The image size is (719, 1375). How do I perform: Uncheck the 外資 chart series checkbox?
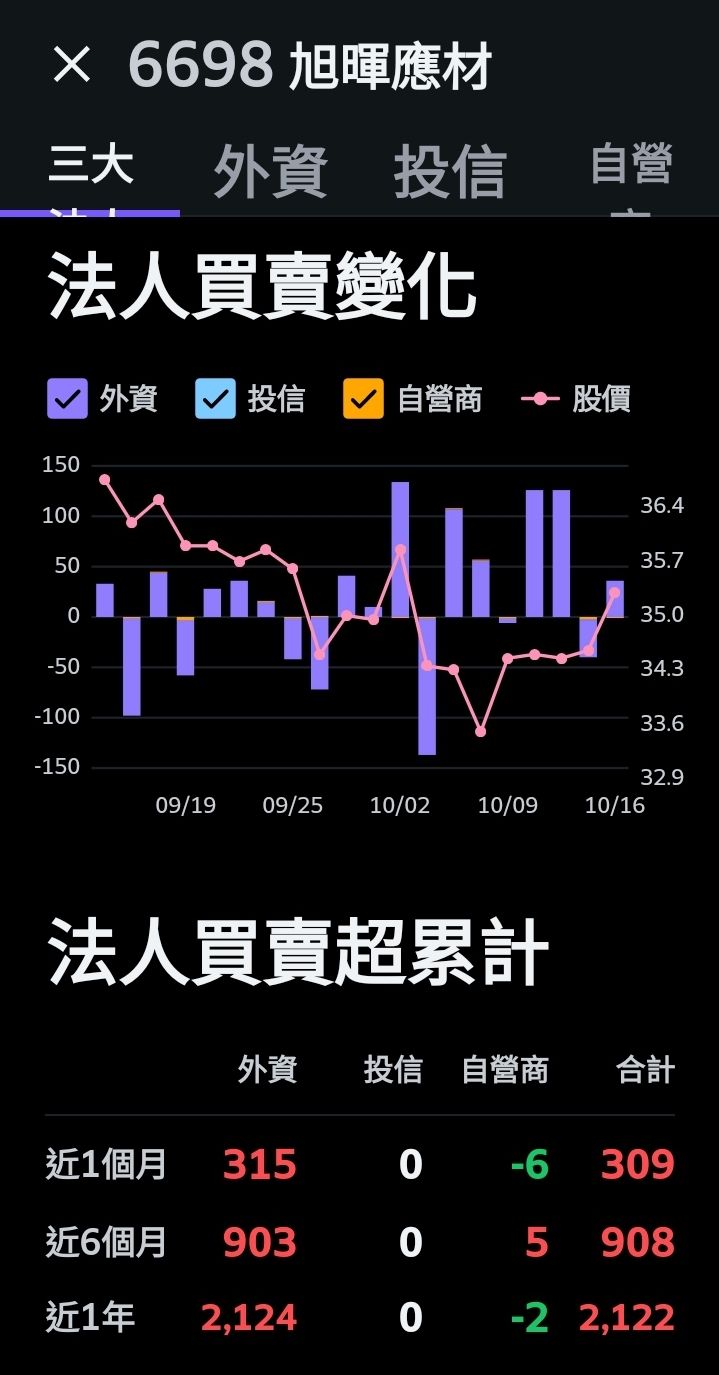67,399
